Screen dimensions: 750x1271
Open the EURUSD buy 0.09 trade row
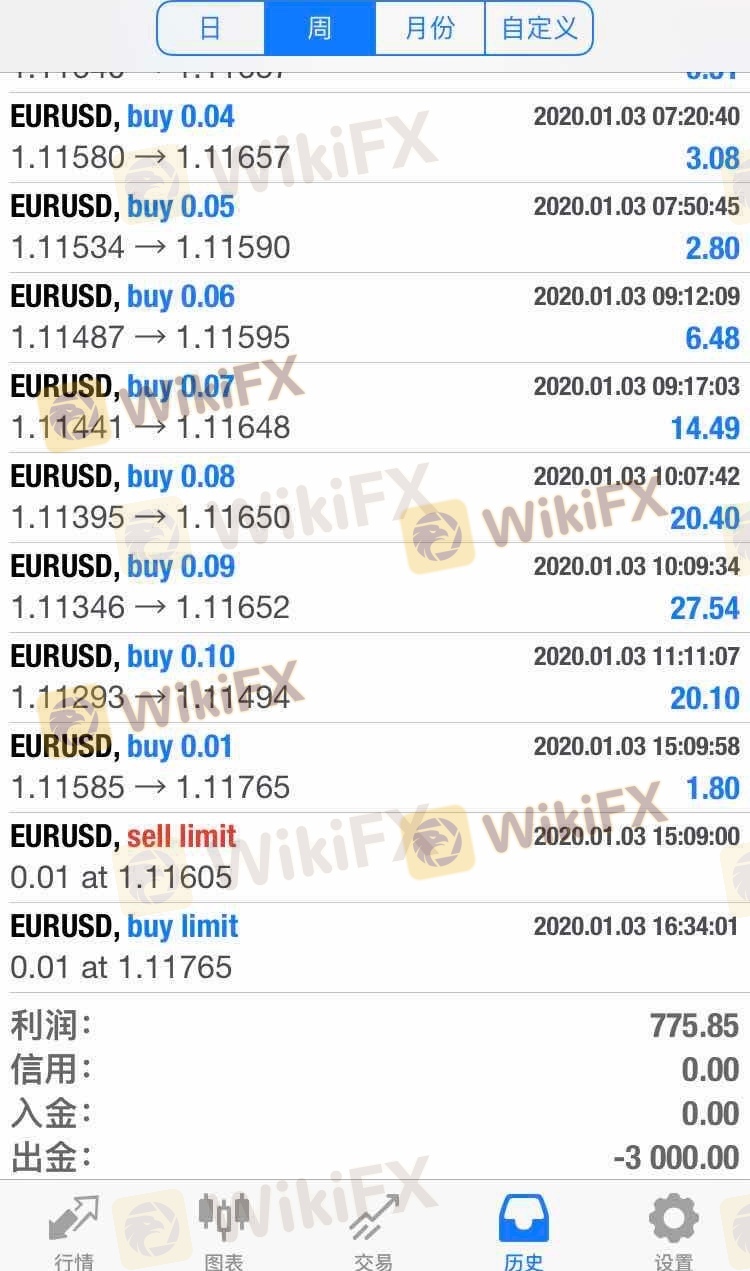pos(375,588)
